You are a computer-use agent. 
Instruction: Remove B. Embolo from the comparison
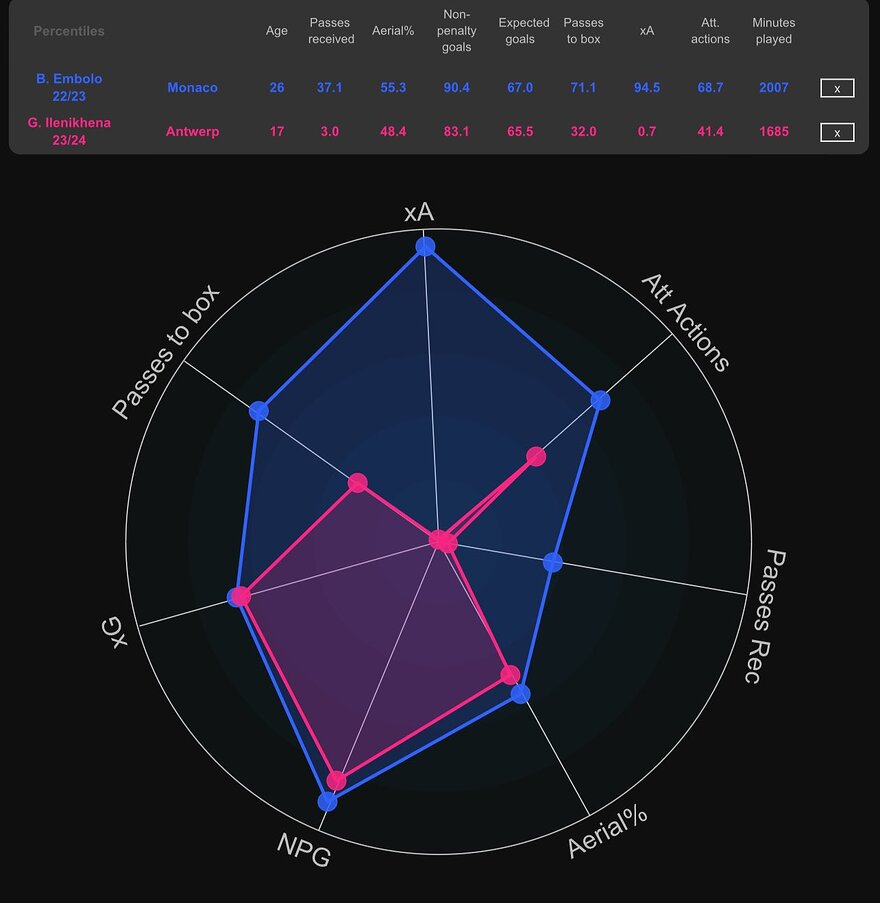tap(837, 88)
